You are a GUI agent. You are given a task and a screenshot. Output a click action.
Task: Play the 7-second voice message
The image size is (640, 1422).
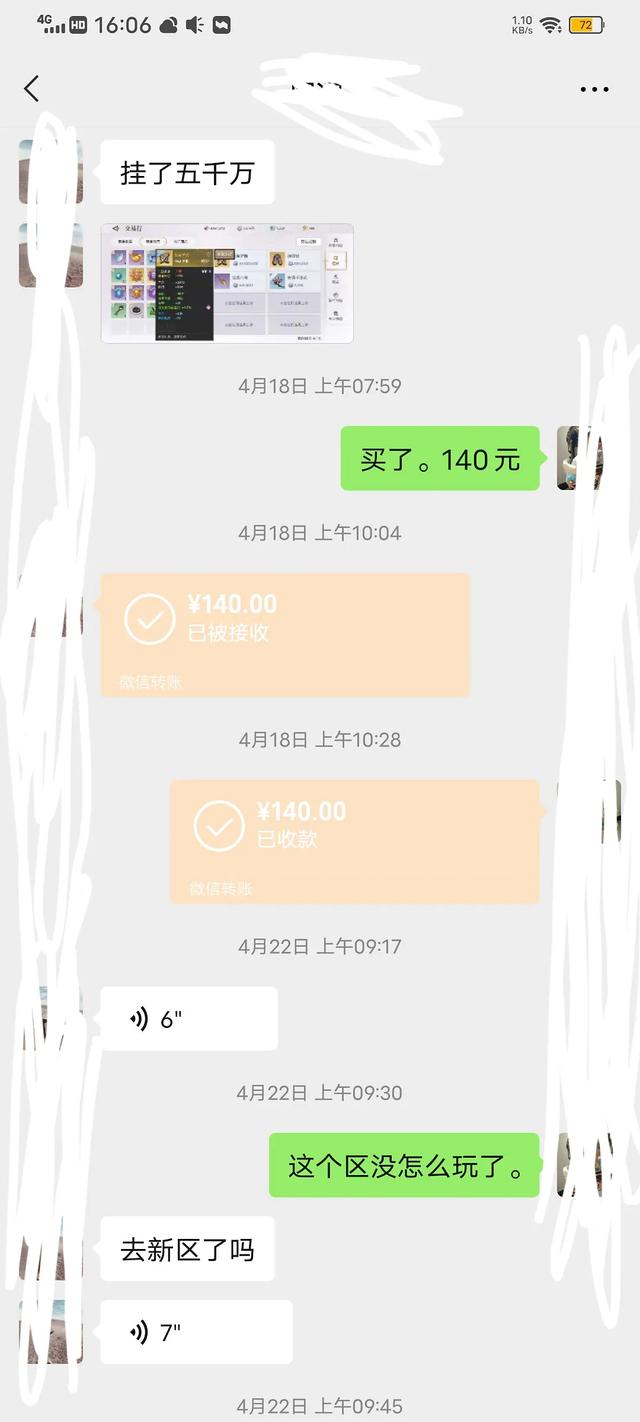pos(196,1332)
